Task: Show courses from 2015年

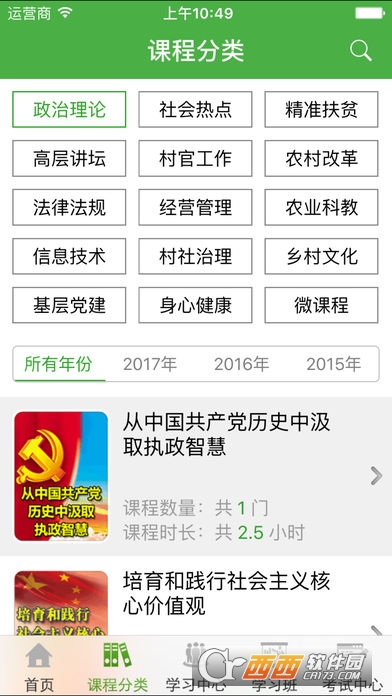Action: coord(333,364)
